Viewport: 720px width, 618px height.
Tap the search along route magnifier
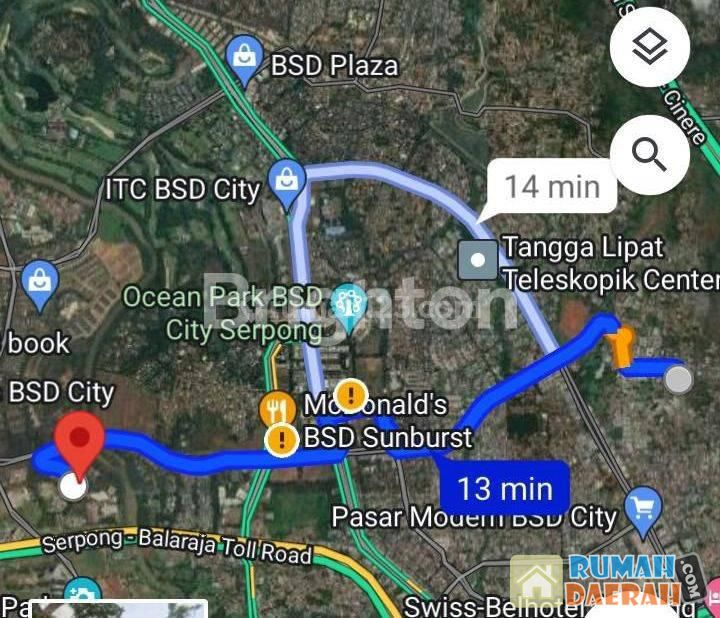[x=650, y=156]
